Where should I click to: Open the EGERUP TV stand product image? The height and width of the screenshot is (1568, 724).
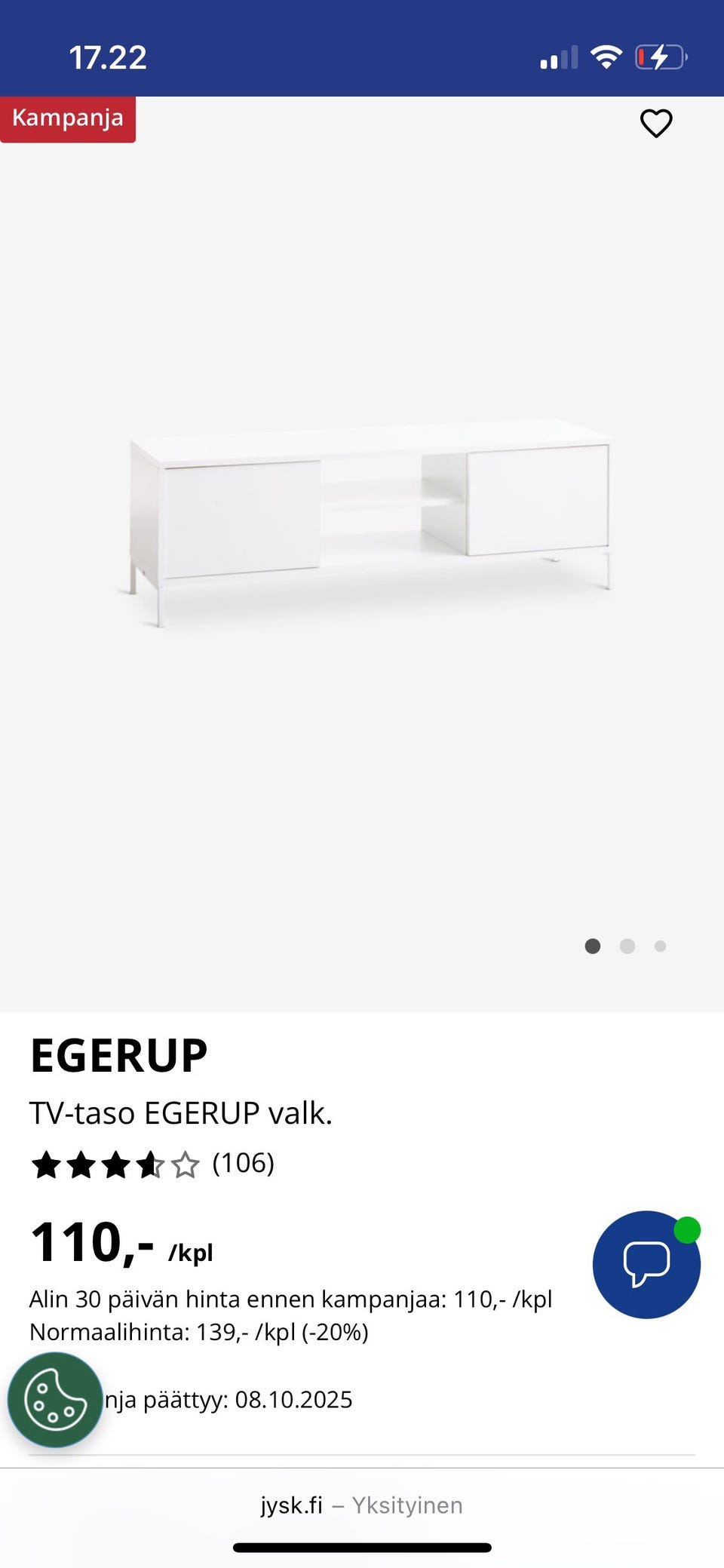pyautogui.click(x=370, y=520)
